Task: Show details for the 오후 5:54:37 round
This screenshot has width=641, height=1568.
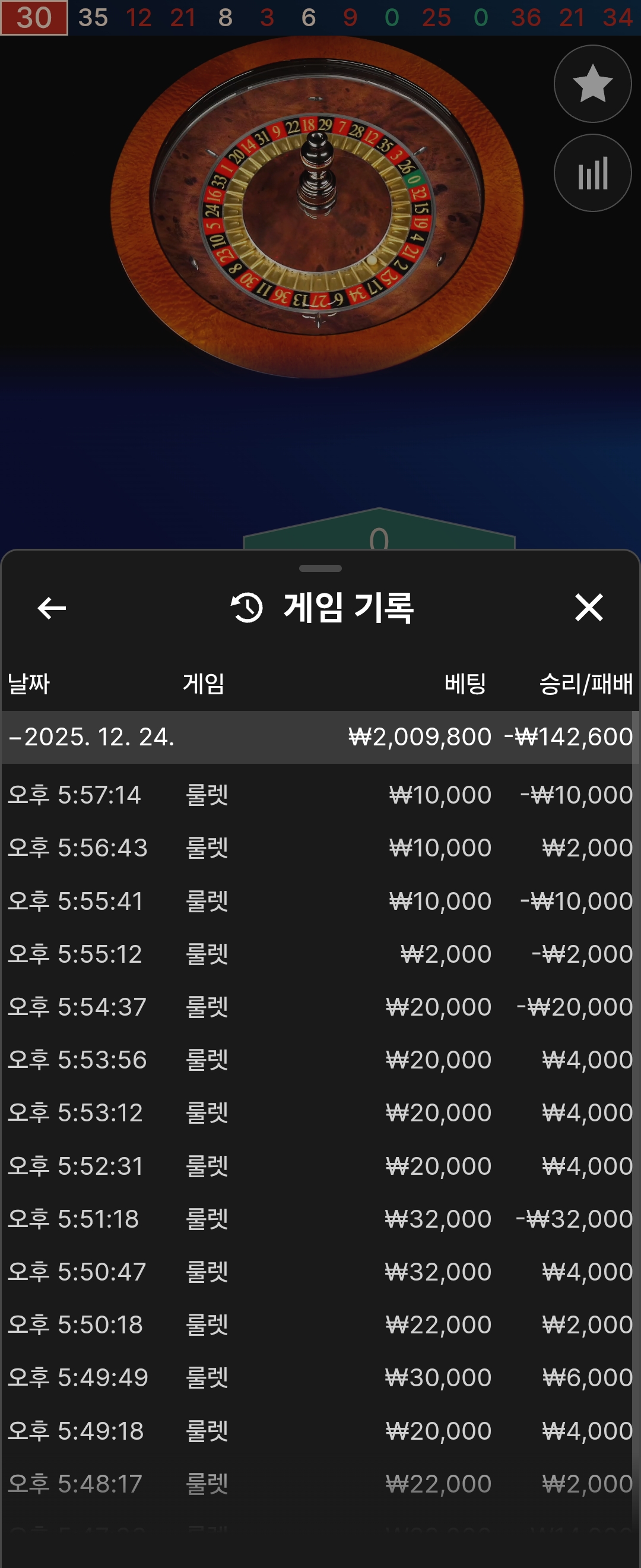Action: tap(320, 1007)
